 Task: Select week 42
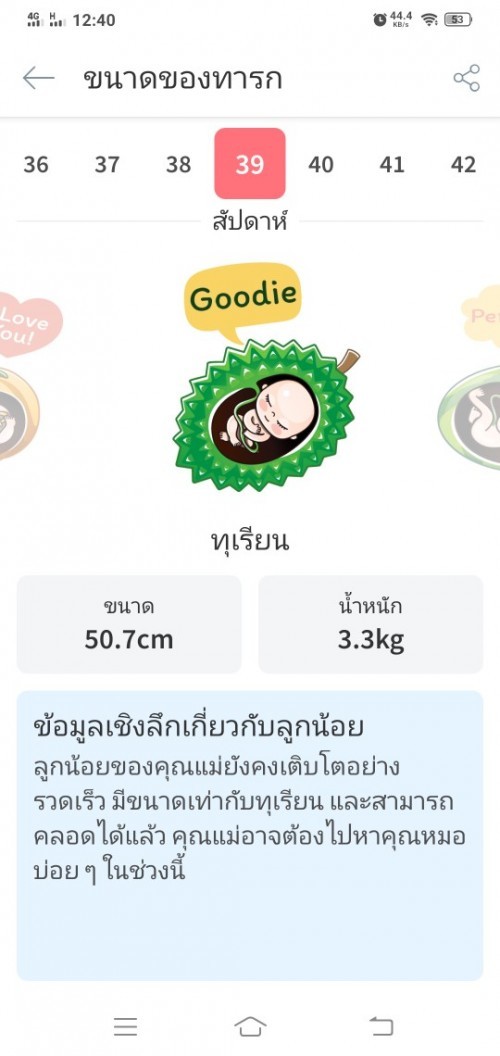(x=464, y=164)
